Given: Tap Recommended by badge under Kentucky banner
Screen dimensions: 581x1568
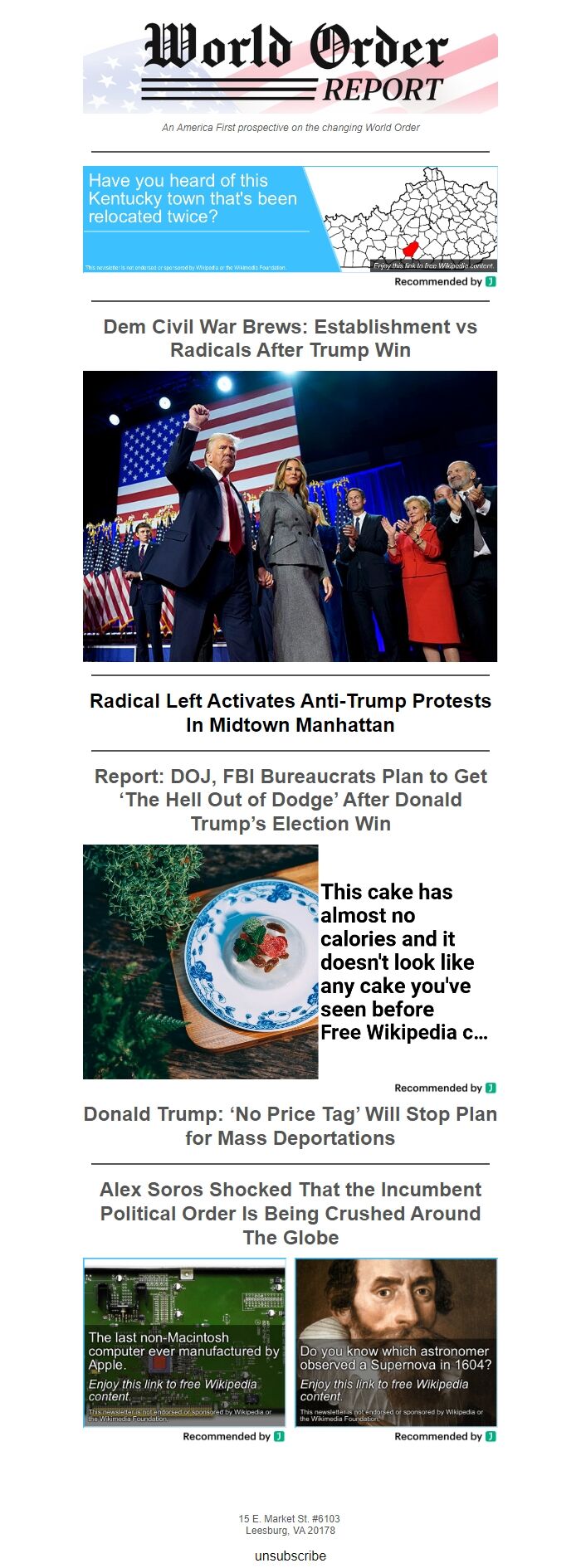Looking at the screenshot, I should 445,282.
